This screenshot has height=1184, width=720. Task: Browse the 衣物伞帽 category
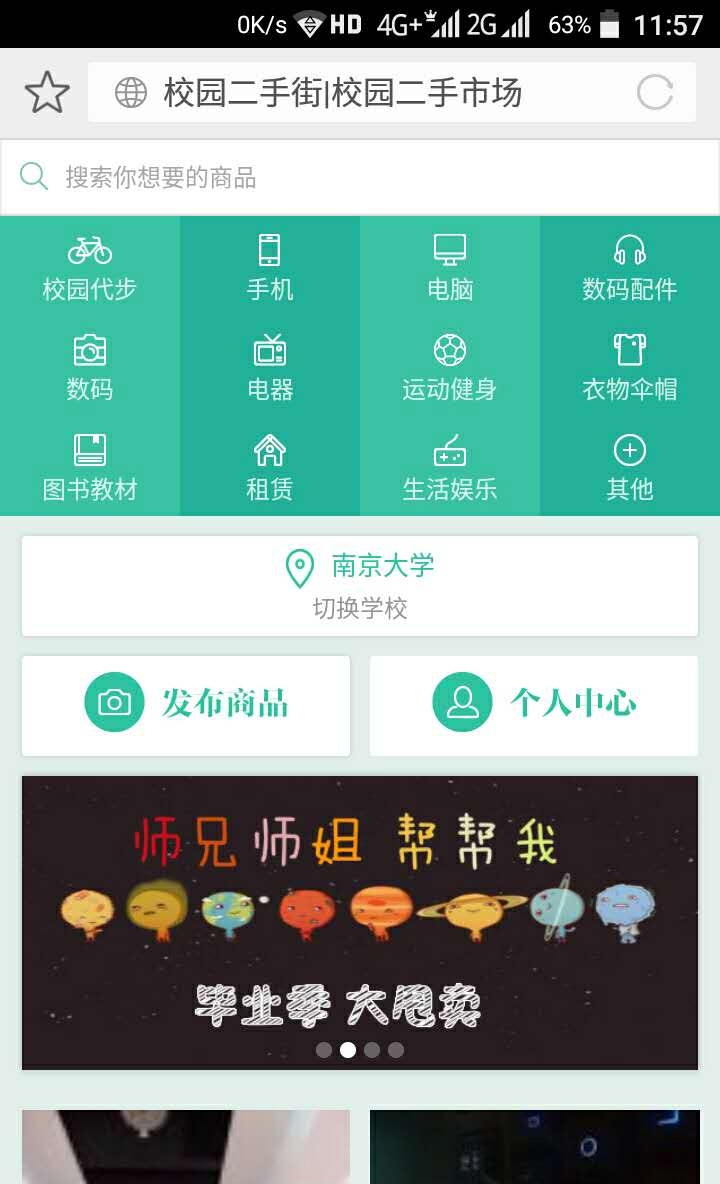pos(630,367)
